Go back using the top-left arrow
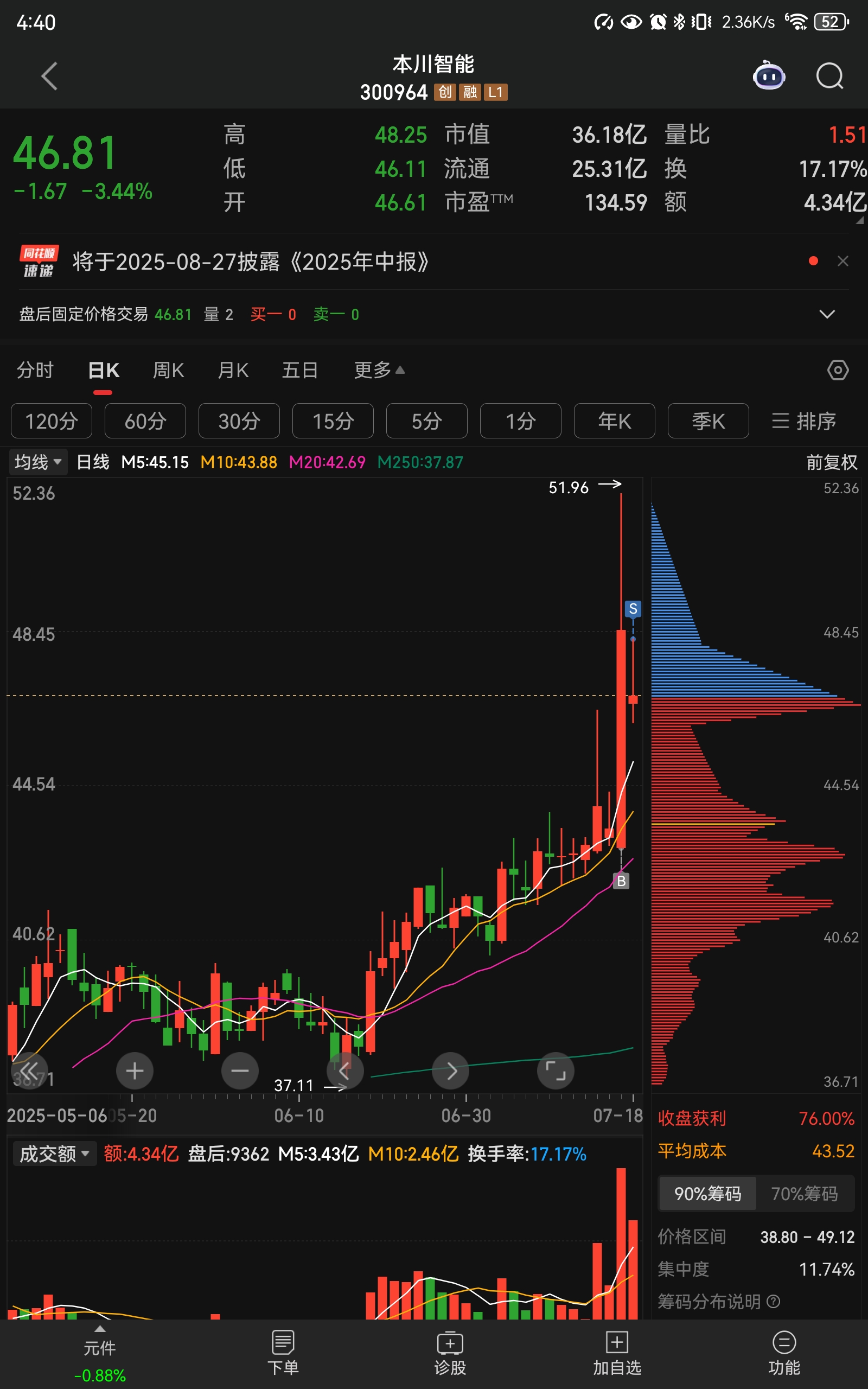 [x=49, y=77]
